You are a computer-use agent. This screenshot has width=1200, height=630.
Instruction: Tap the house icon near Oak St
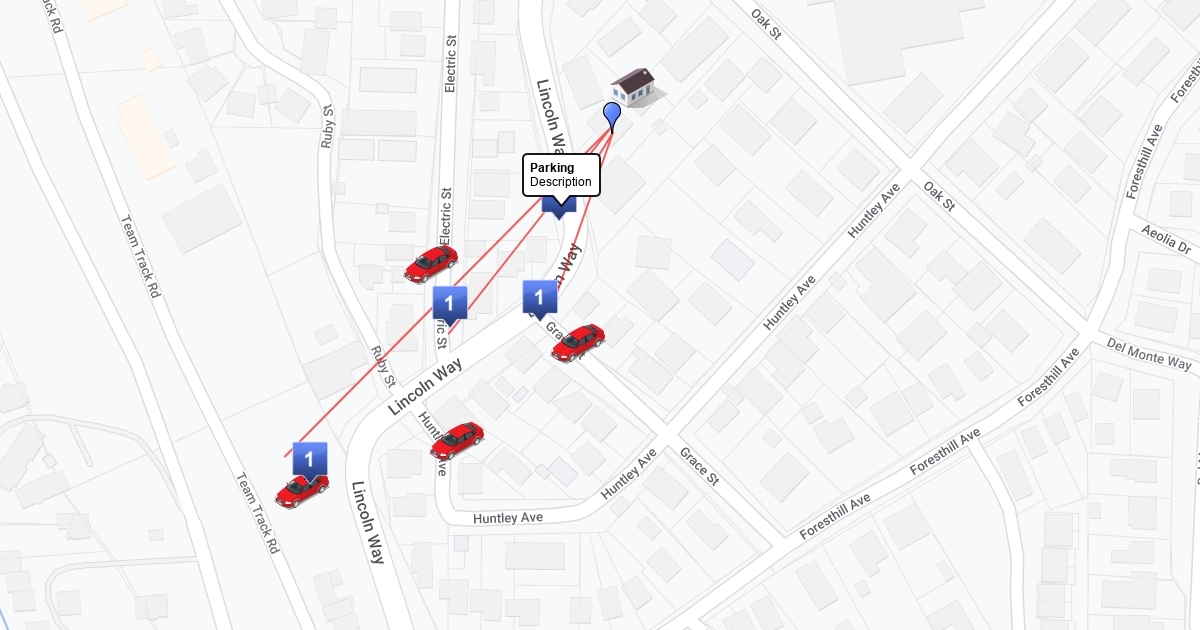pyautogui.click(x=637, y=87)
